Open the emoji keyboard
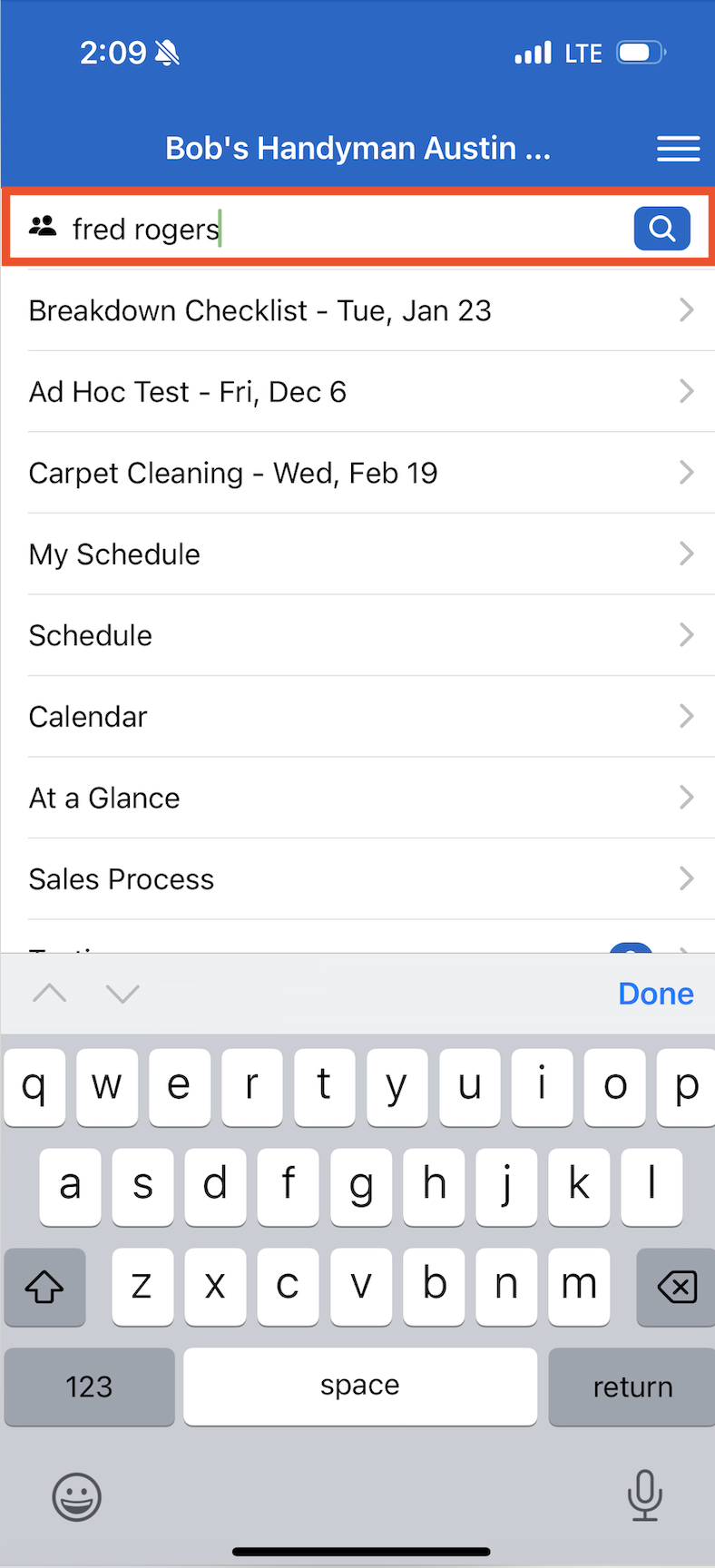Image resolution: width=715 pixels, height=1568 pixels. pos(77,1496)
